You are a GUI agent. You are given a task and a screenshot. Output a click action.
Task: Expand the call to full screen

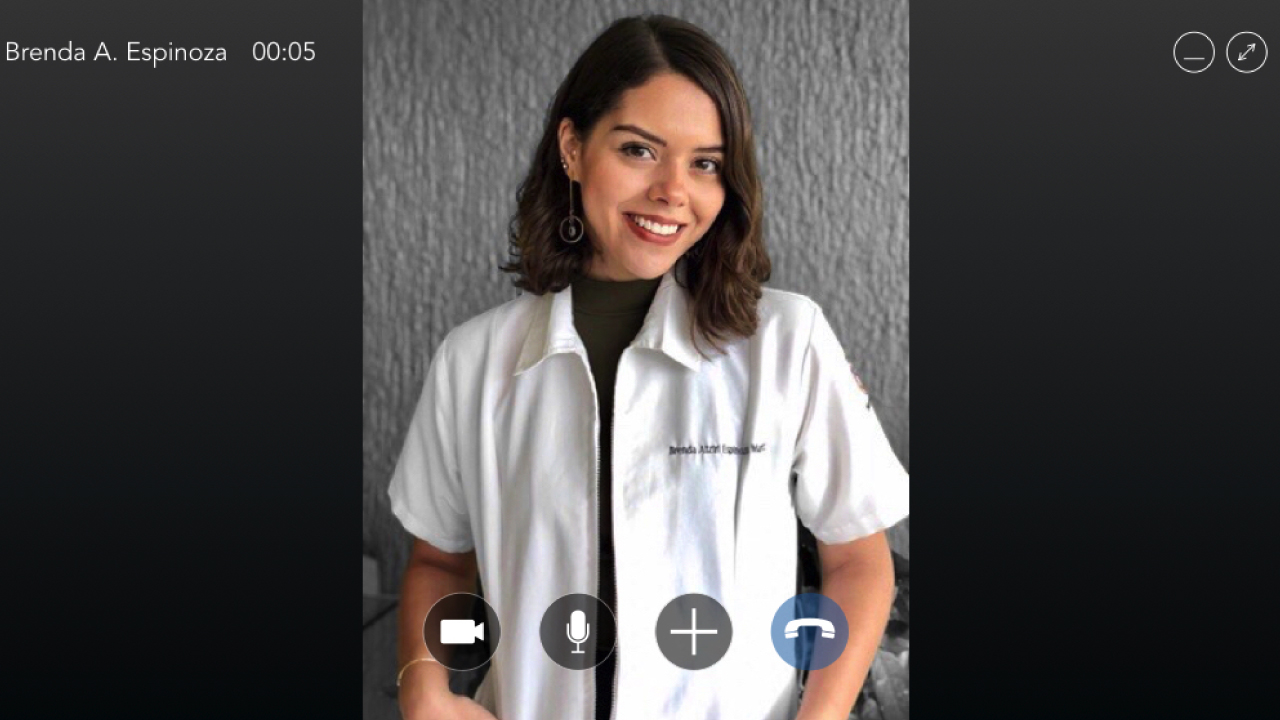pyautogui.click(x=1247, y=53)
